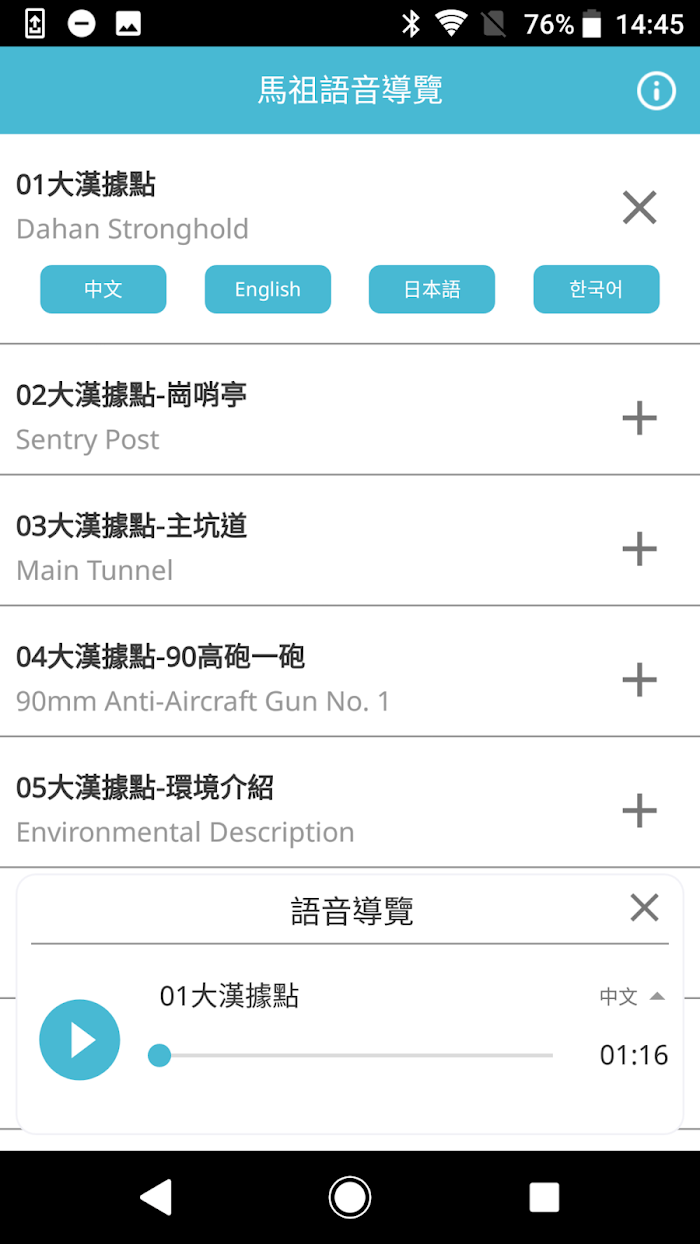This screenshot has height=1244, width=700.
Task: Play the 01大漢據點 audio guide
Action: click(x=80, y=1040)
